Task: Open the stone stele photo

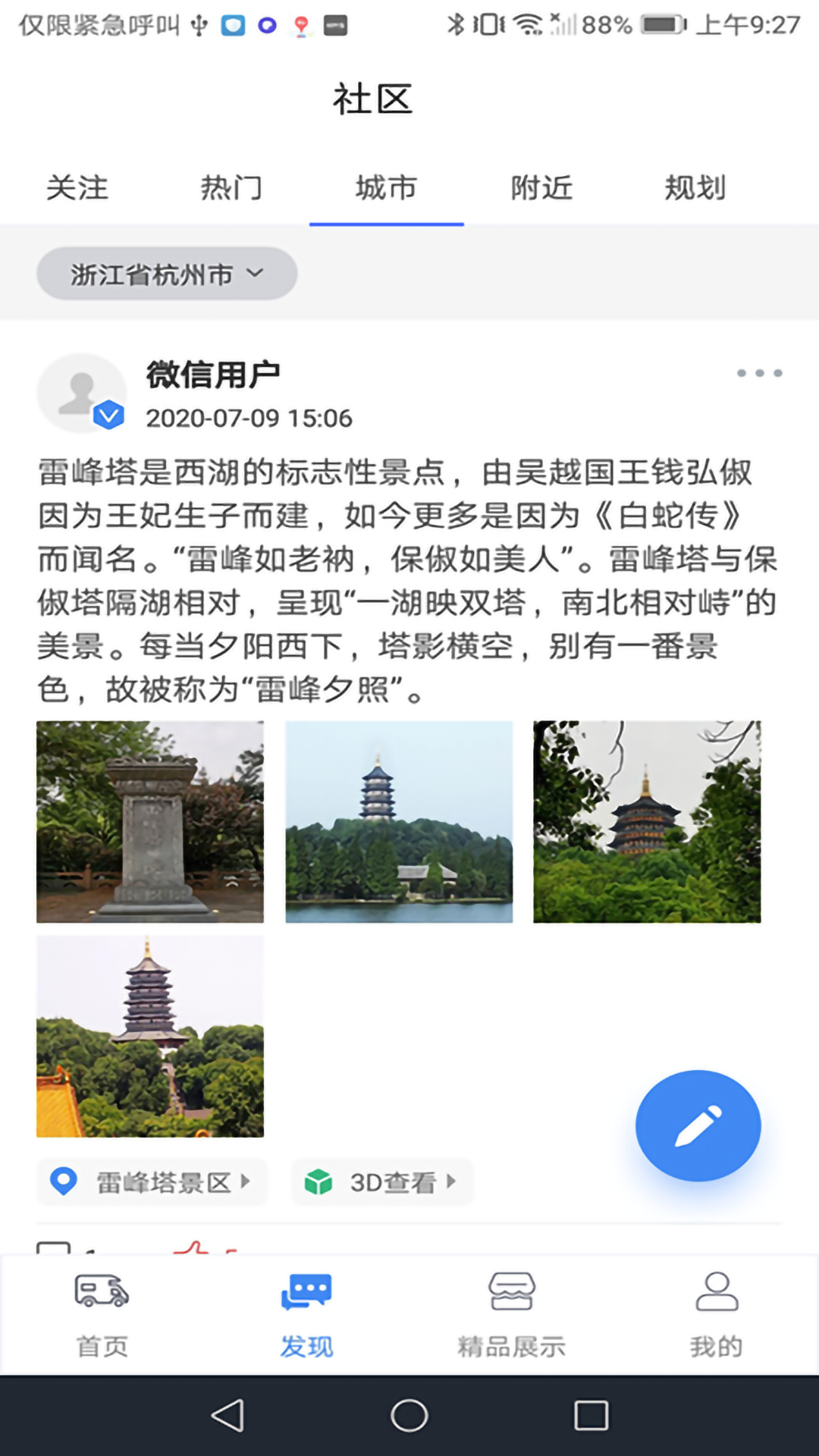Action: (150, 821)
